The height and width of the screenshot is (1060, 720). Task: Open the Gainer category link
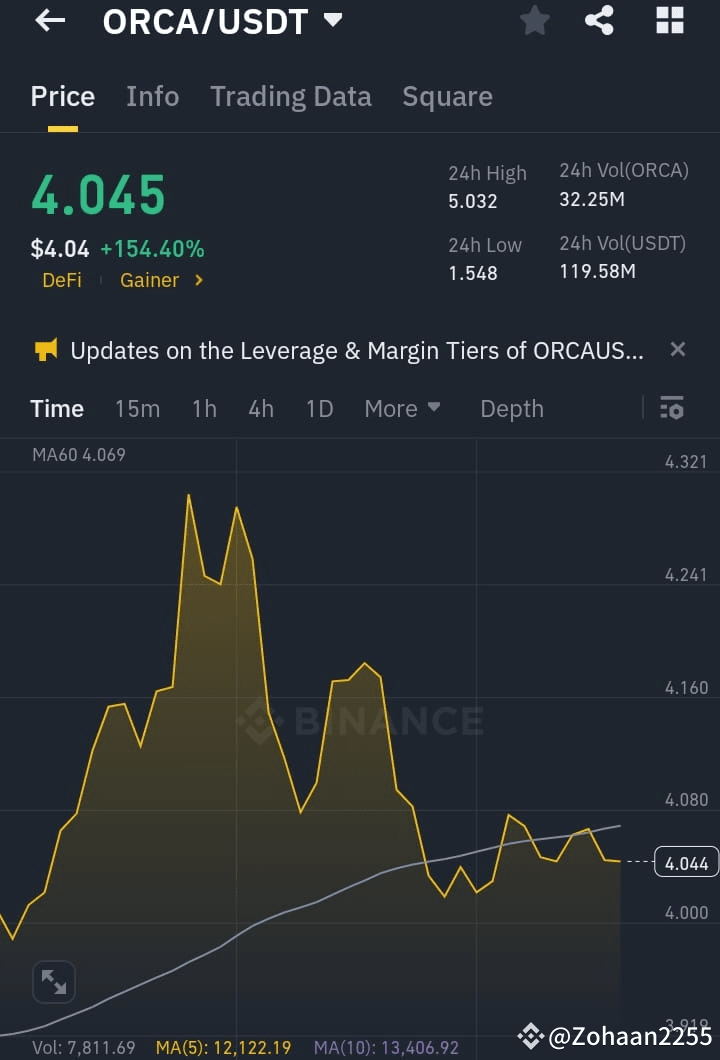pos(149,280)
